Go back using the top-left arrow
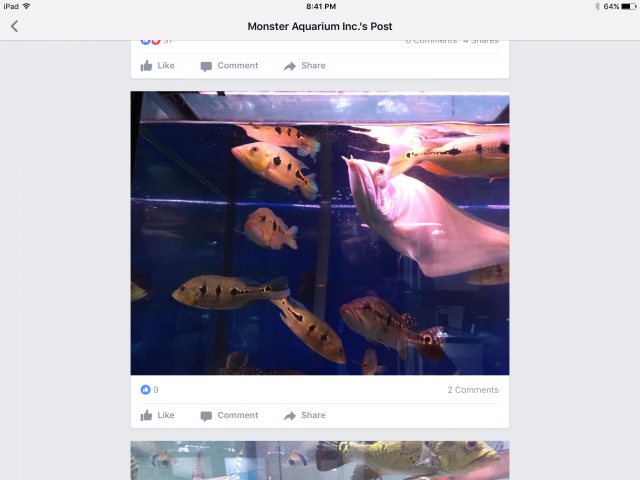This screenshot has width=640, height=480. 14,26
